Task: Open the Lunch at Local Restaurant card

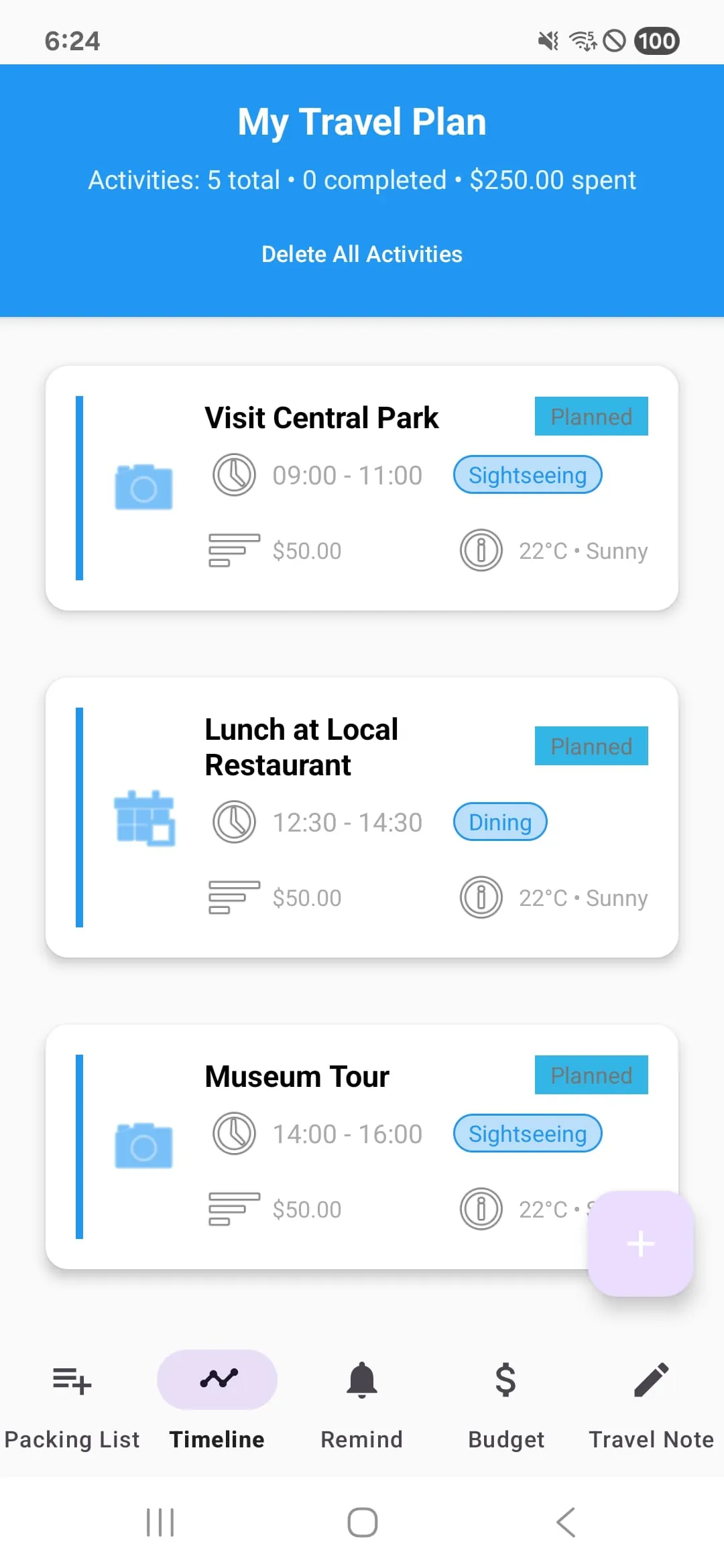Action: (x=362, y=817)
